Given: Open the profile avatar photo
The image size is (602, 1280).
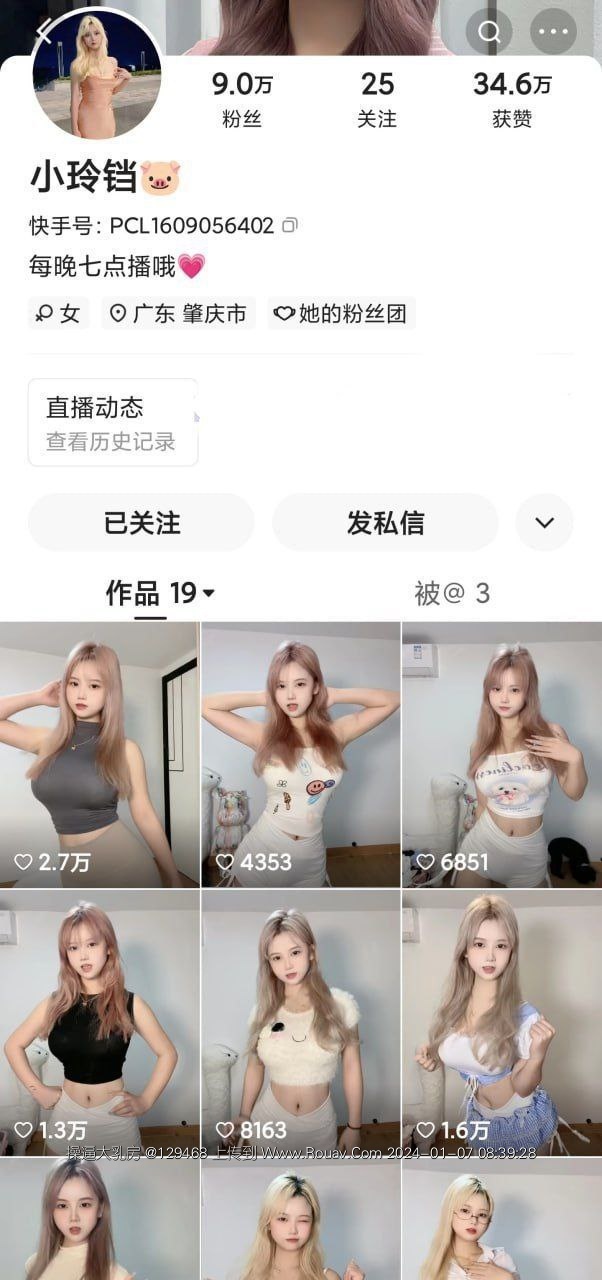Looking at the screenshot, I should point(97,76).
